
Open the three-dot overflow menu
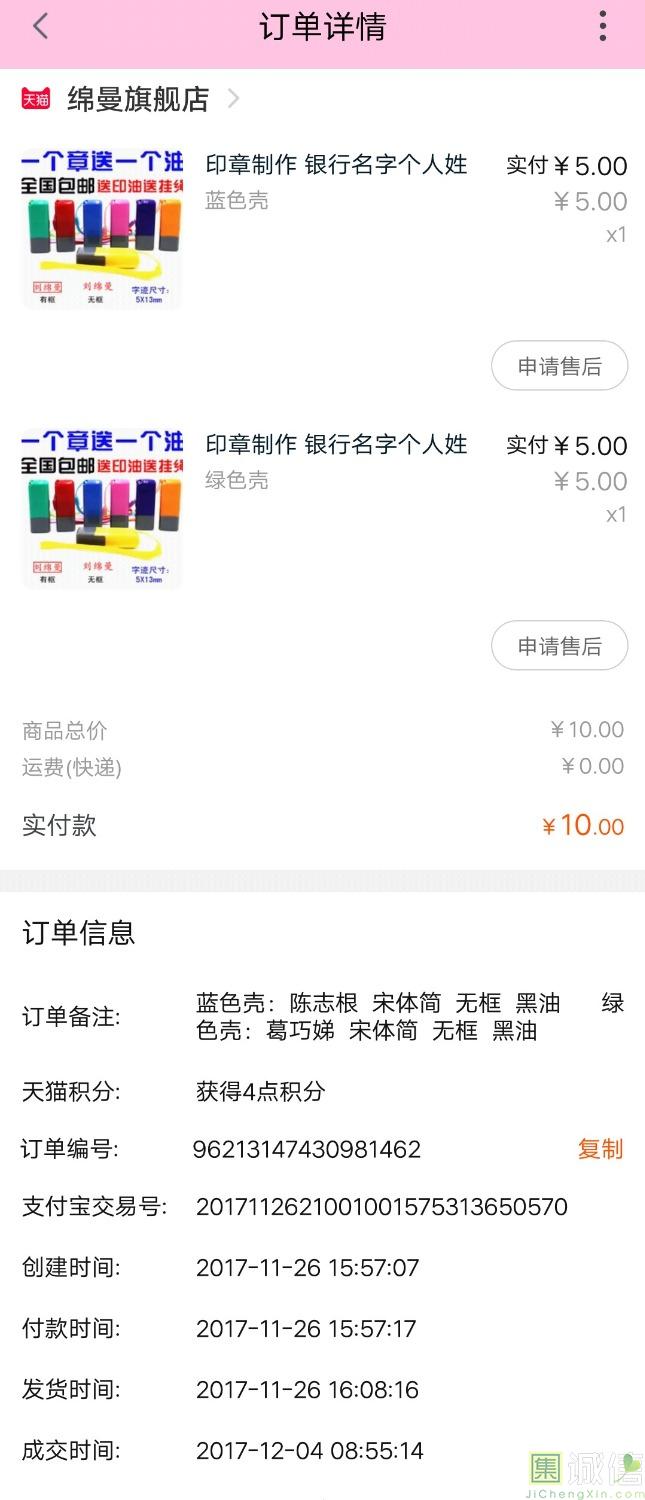coord(602,27)
